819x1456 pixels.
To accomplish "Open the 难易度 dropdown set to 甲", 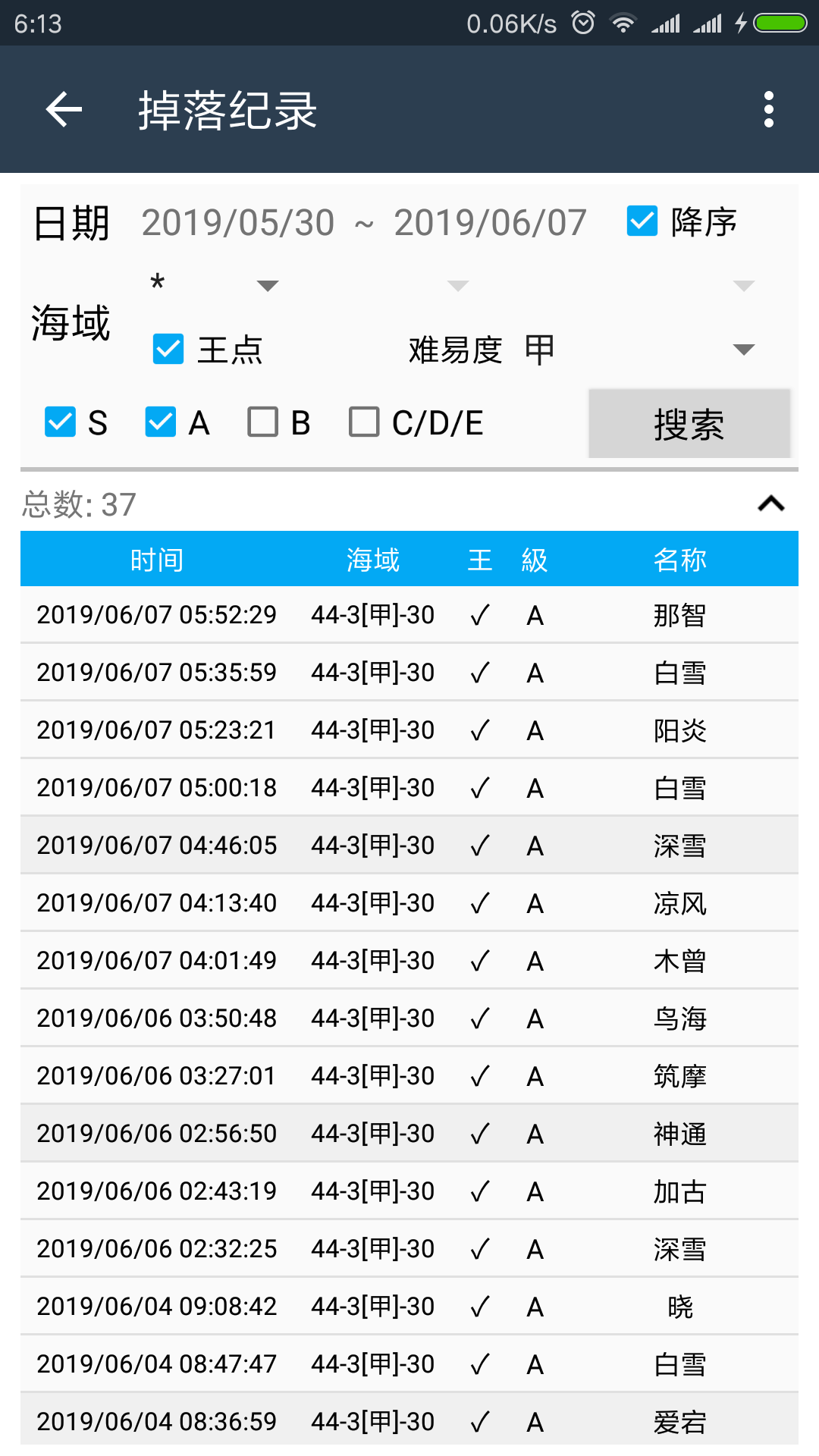I will (637, 350).
